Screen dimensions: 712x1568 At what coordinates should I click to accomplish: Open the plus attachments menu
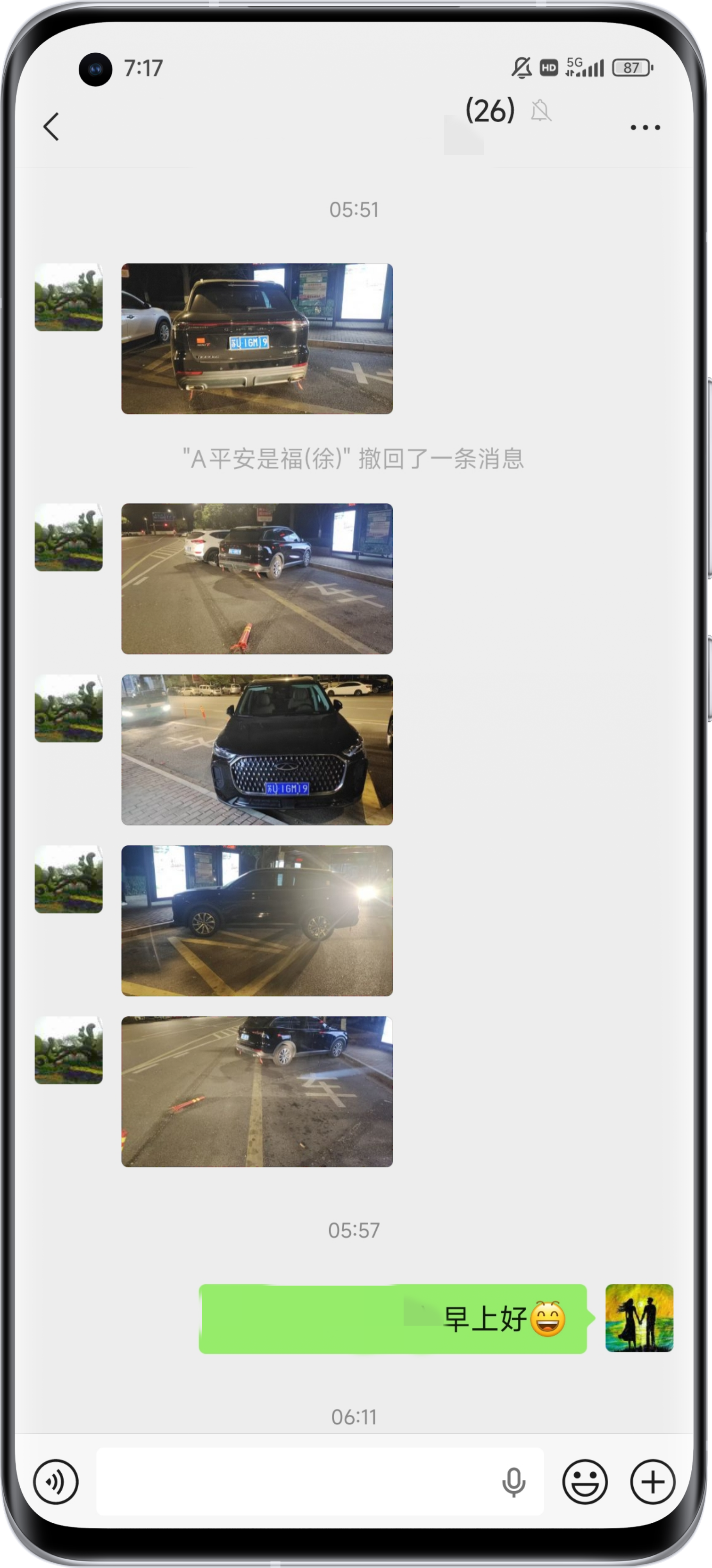point(653,1482)
